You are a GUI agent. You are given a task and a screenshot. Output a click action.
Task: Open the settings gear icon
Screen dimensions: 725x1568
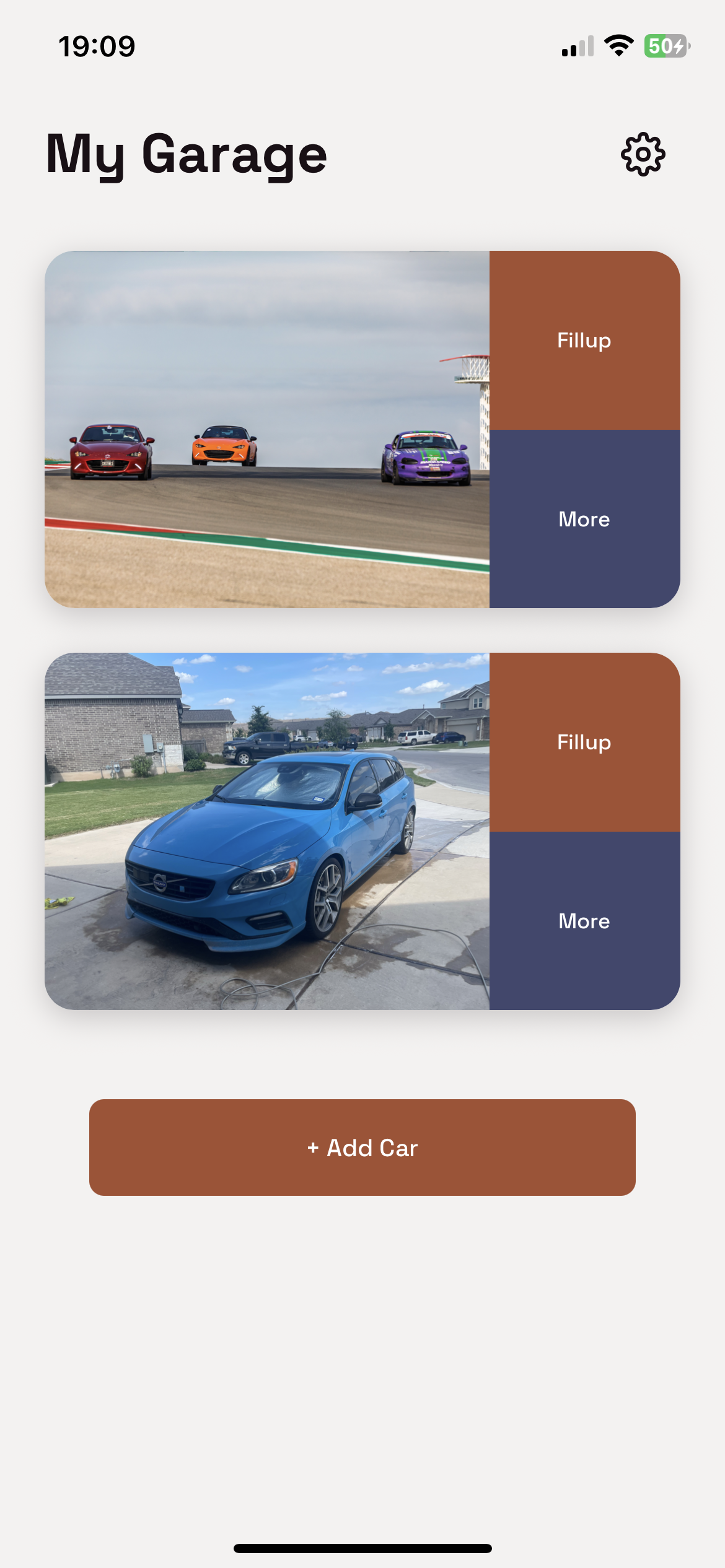pos(643,154)
